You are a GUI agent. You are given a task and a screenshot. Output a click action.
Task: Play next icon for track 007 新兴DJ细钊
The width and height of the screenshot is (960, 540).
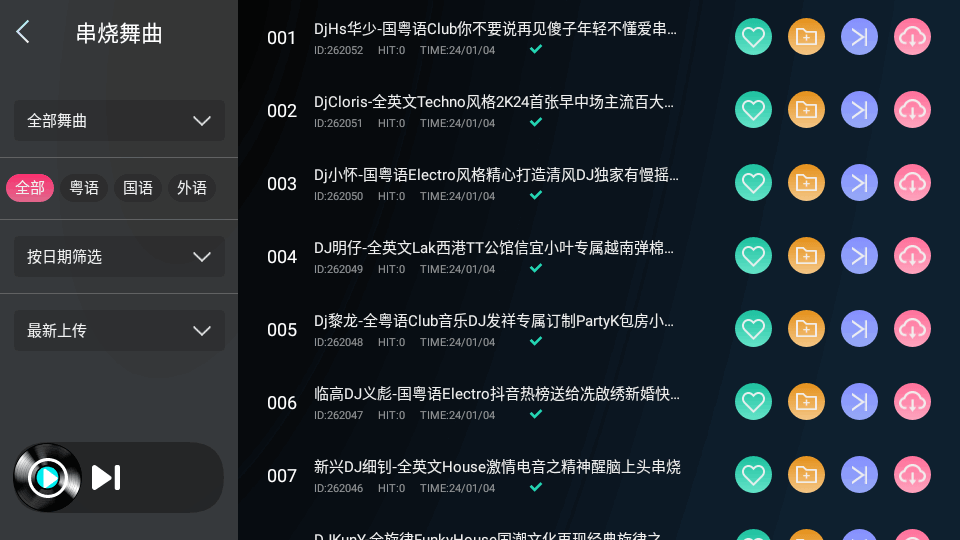coord(859,475)
